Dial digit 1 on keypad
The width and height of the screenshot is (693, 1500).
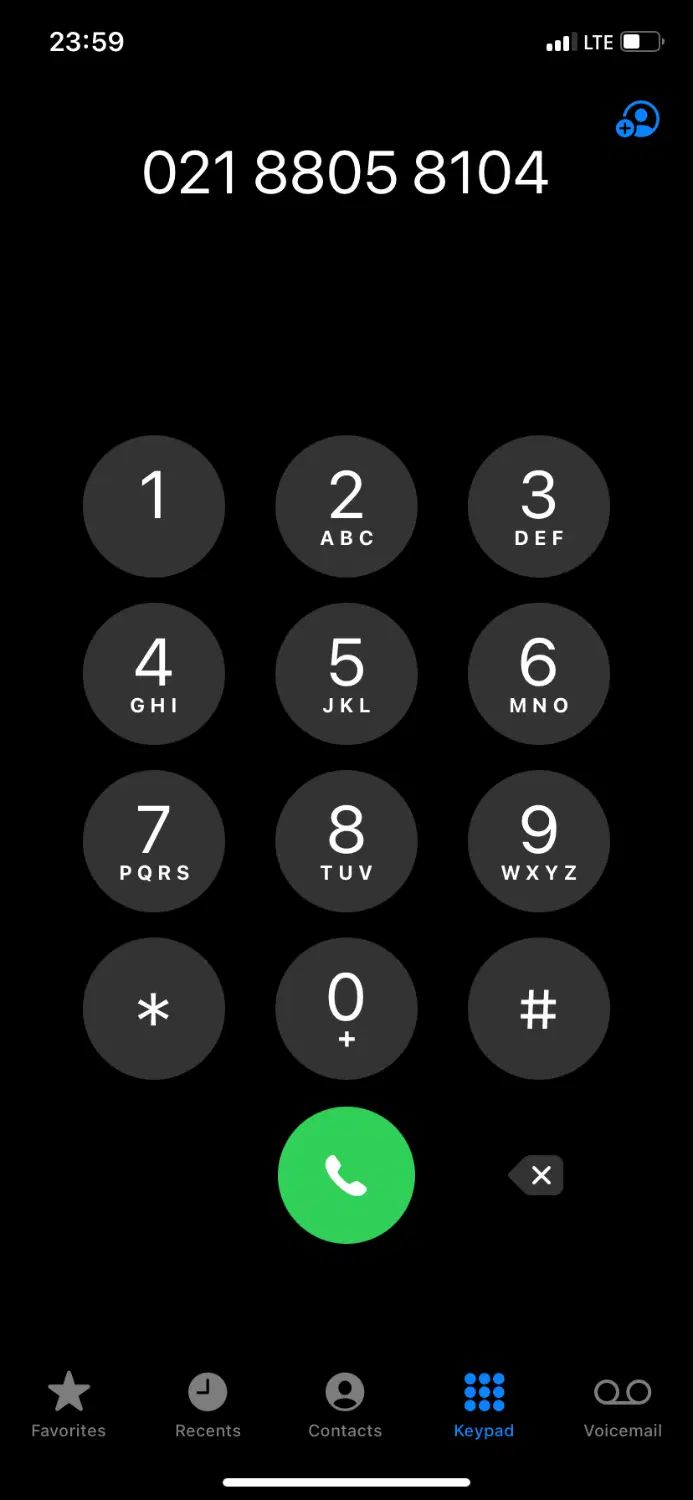pos(154,507)
